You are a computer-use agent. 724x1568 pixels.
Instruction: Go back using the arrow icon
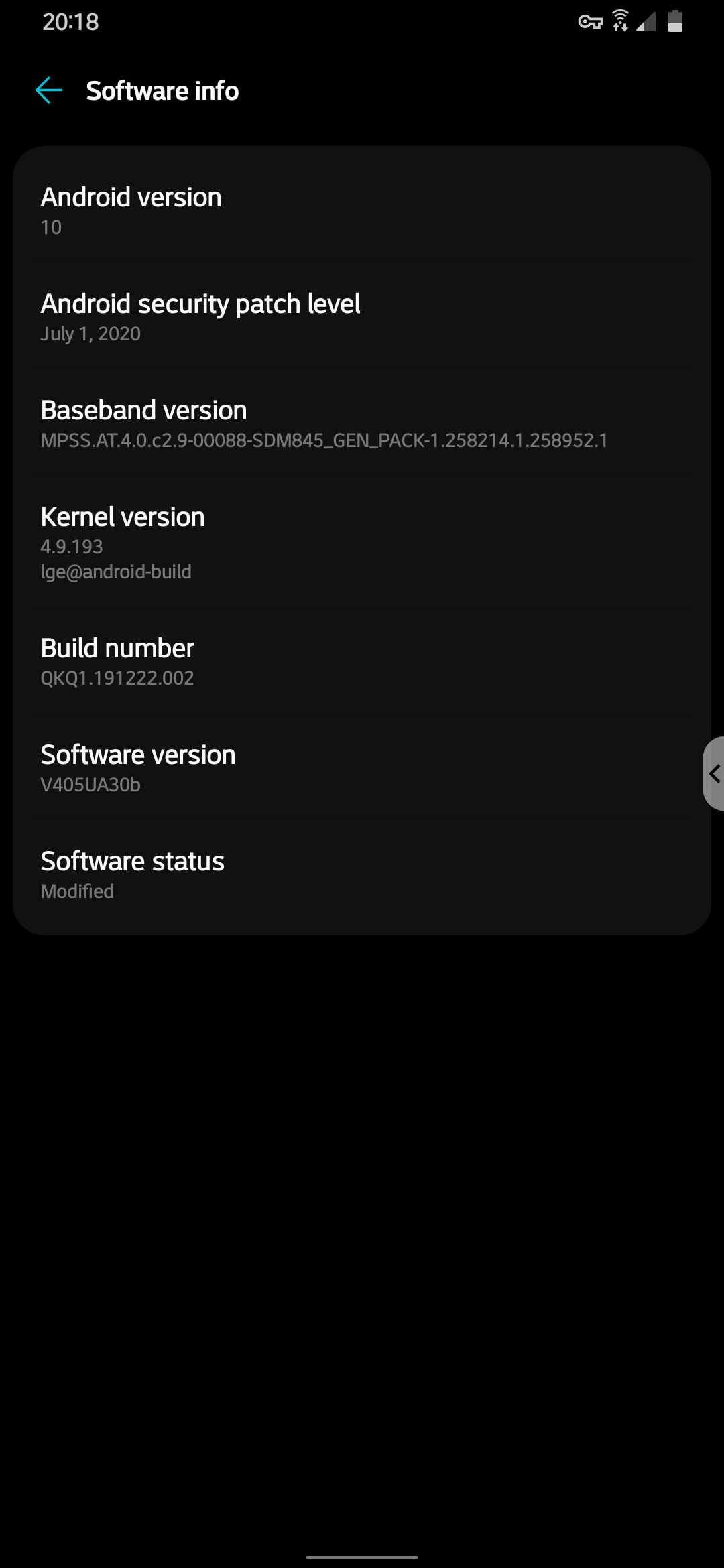click(48, 90)
